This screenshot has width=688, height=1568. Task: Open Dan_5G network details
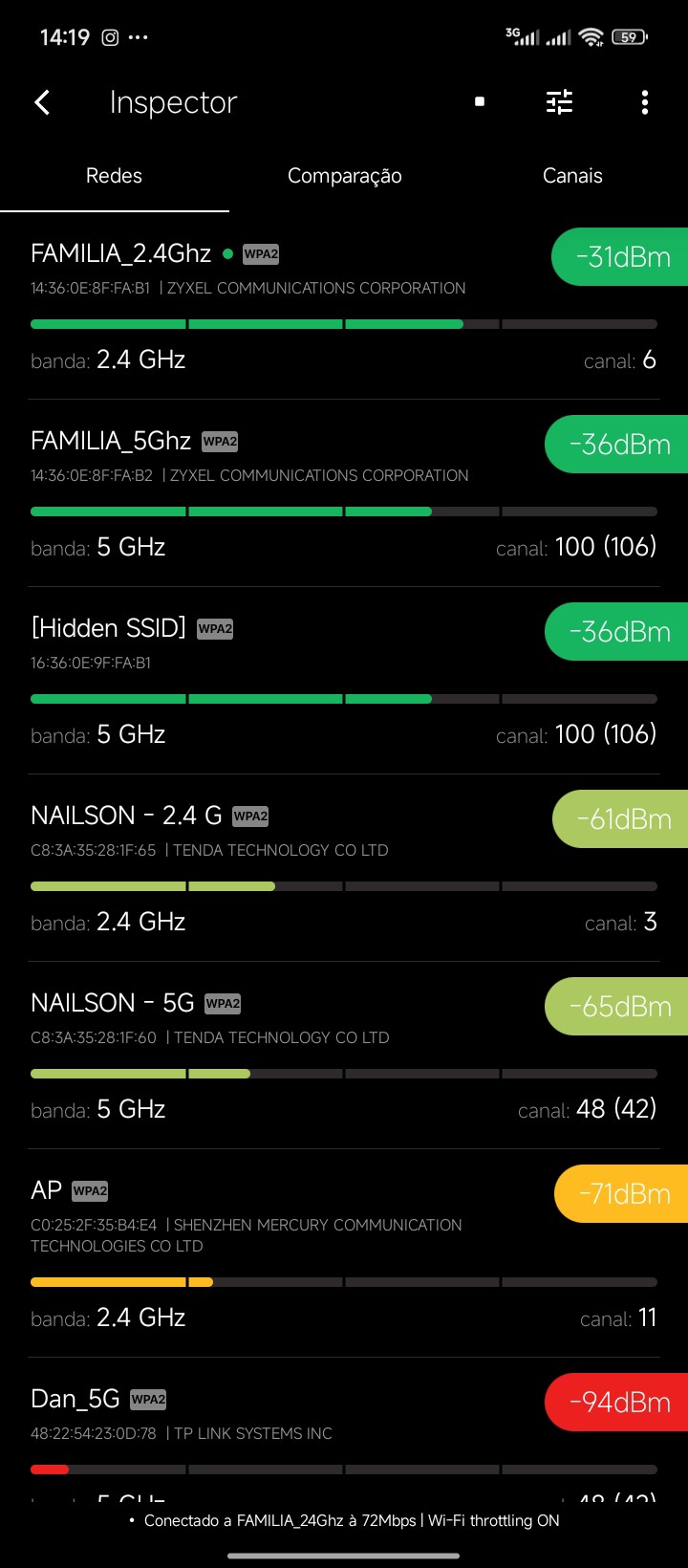[x=287, y=1429]
